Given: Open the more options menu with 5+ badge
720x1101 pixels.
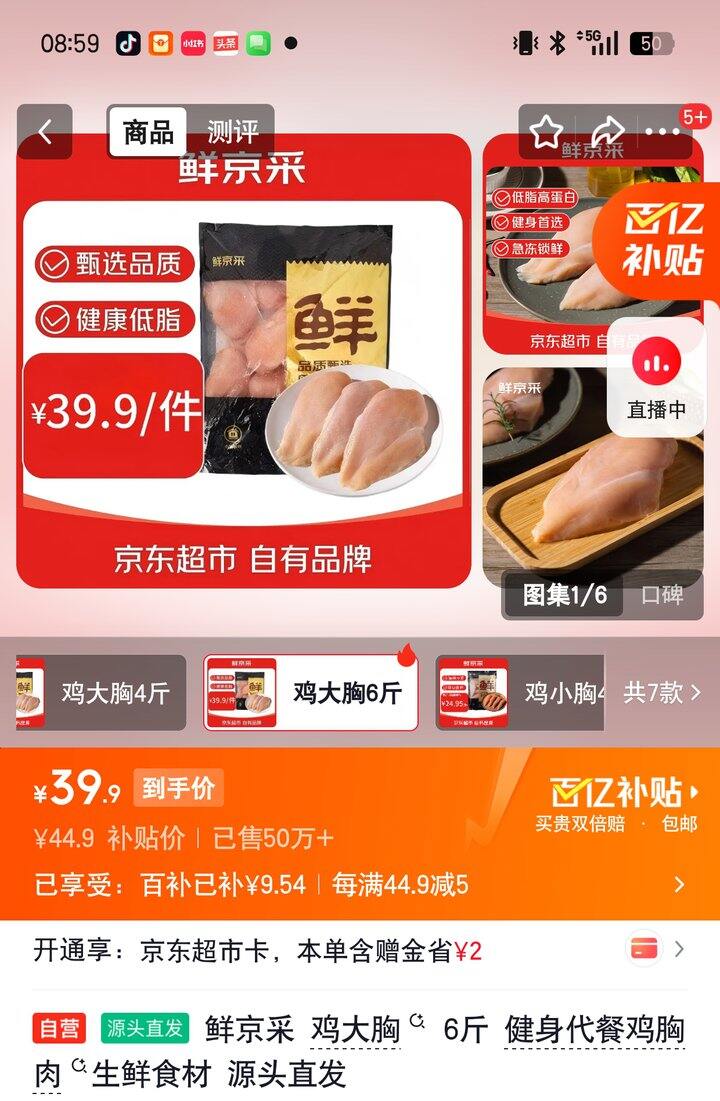Looking at the screenshot, I should [660, 131].
